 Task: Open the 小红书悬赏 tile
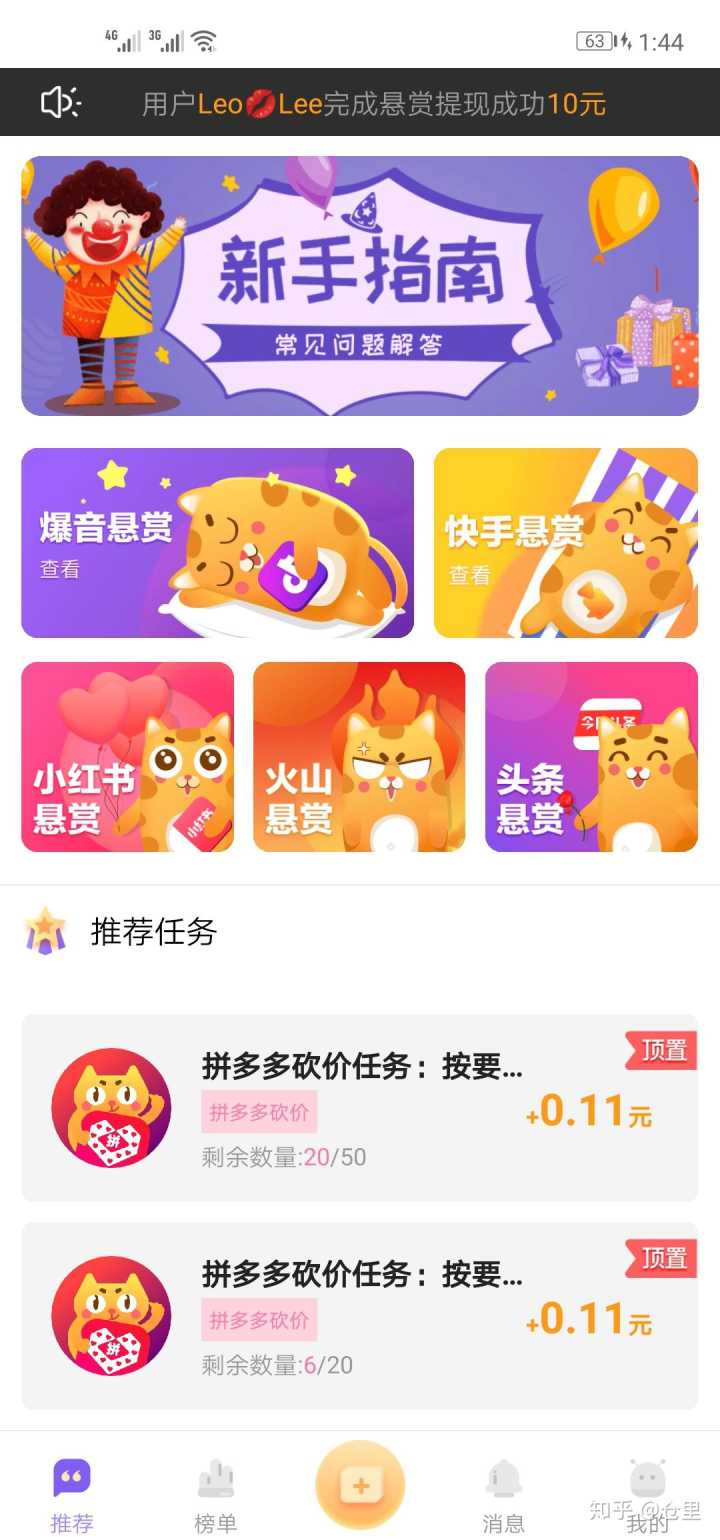[x=127, y=757]
